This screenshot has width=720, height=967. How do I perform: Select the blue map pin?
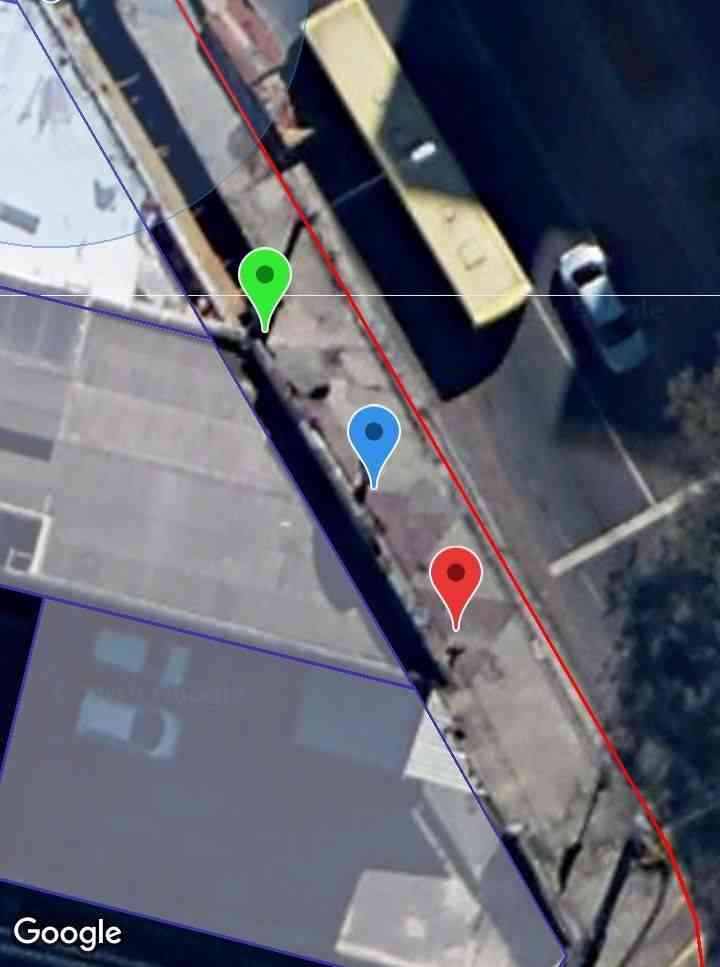pos(374,436)
